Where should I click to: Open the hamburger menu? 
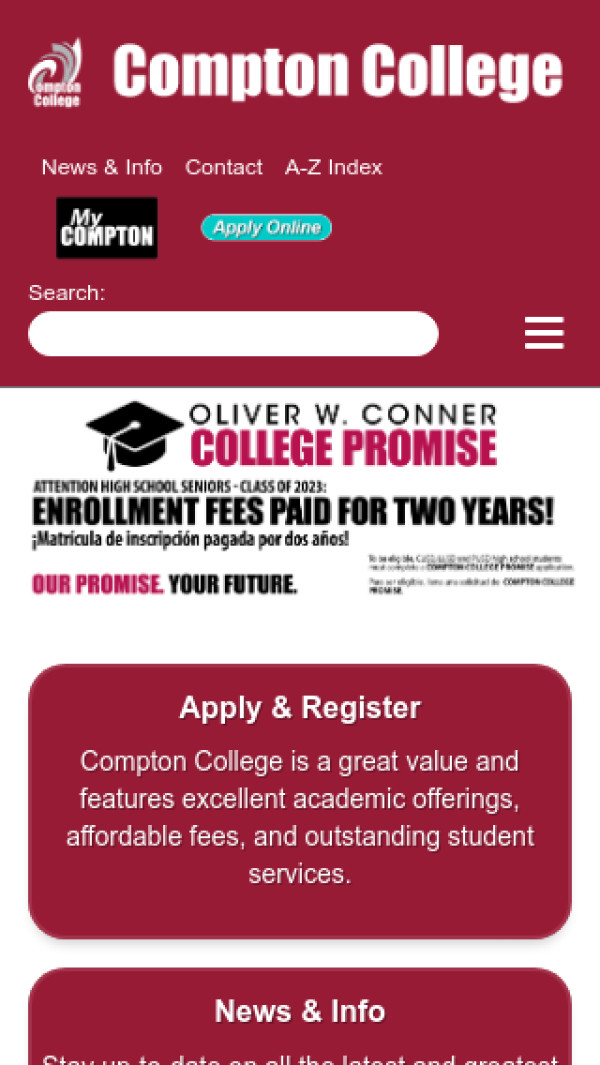544,333
